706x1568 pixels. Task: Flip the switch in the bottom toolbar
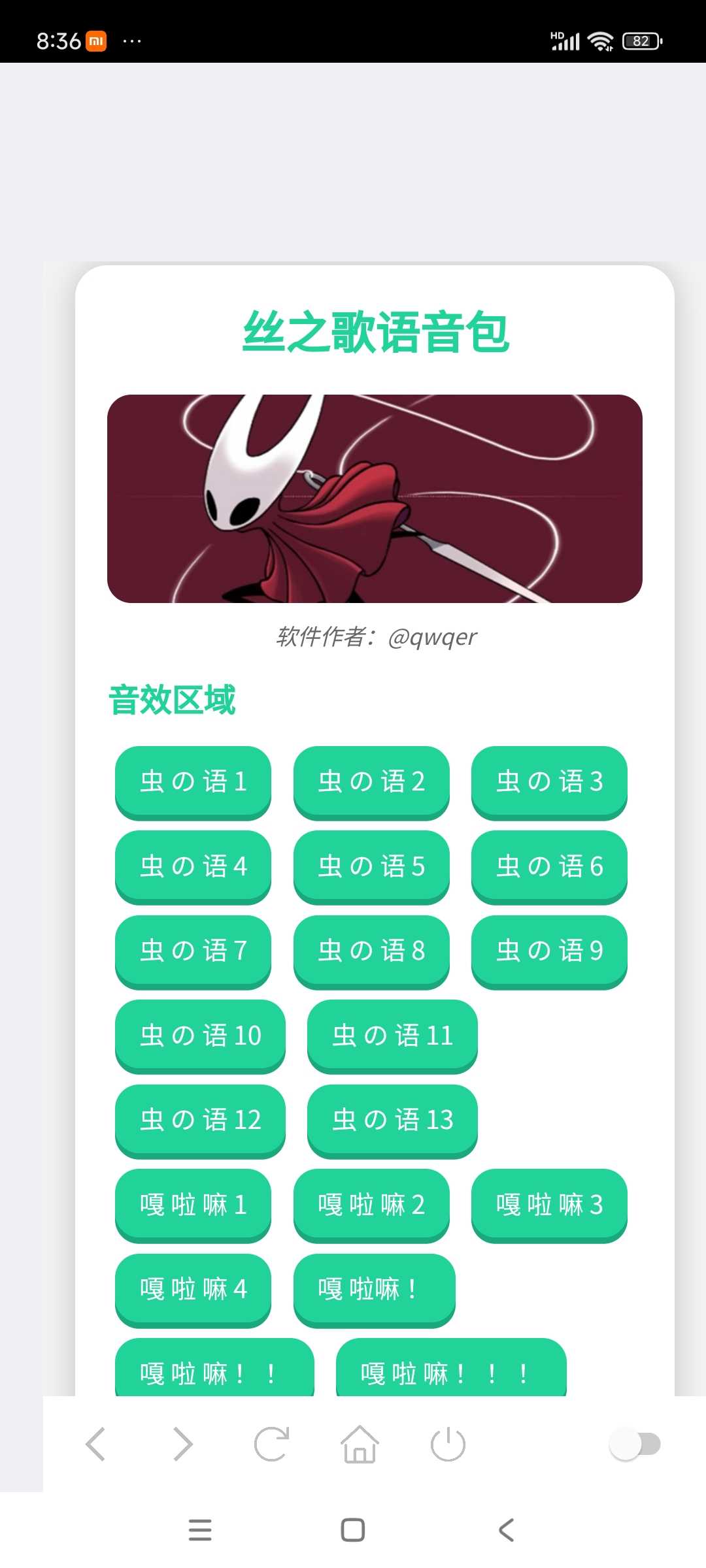(635, 1444)
